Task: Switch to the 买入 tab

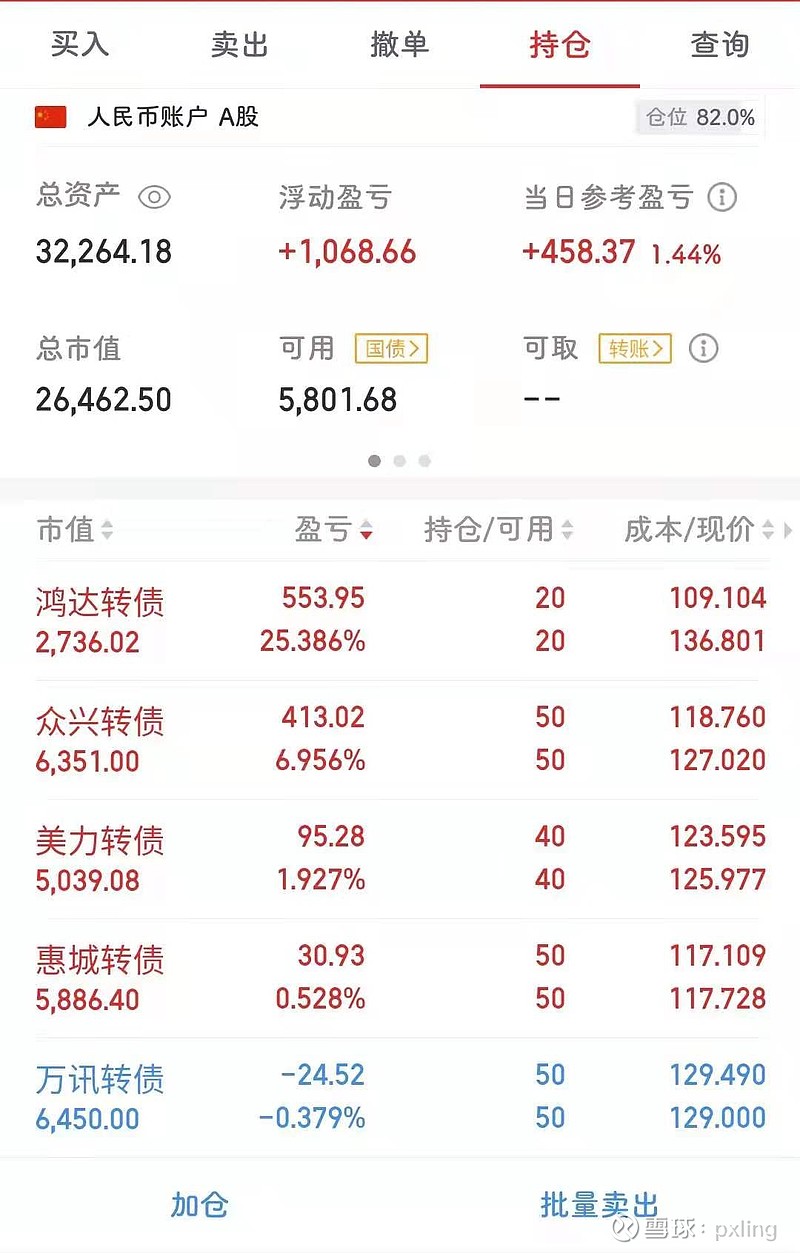Action: tap(80, 45)
